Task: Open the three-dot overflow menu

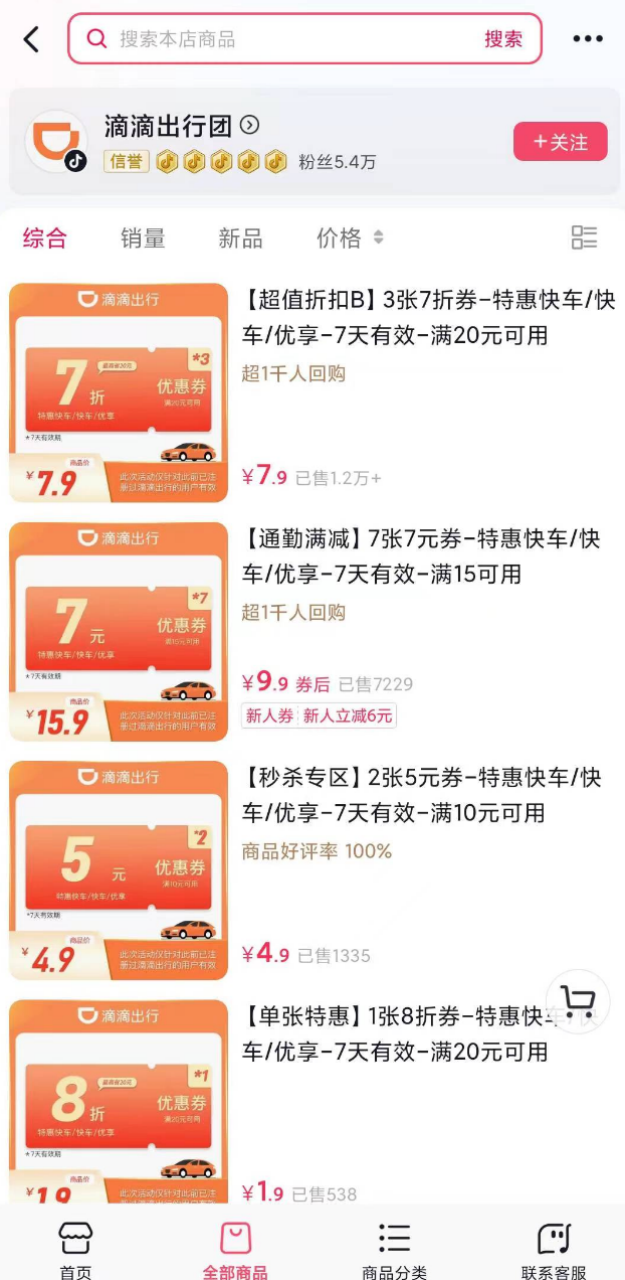Action: tap(588, 39)
